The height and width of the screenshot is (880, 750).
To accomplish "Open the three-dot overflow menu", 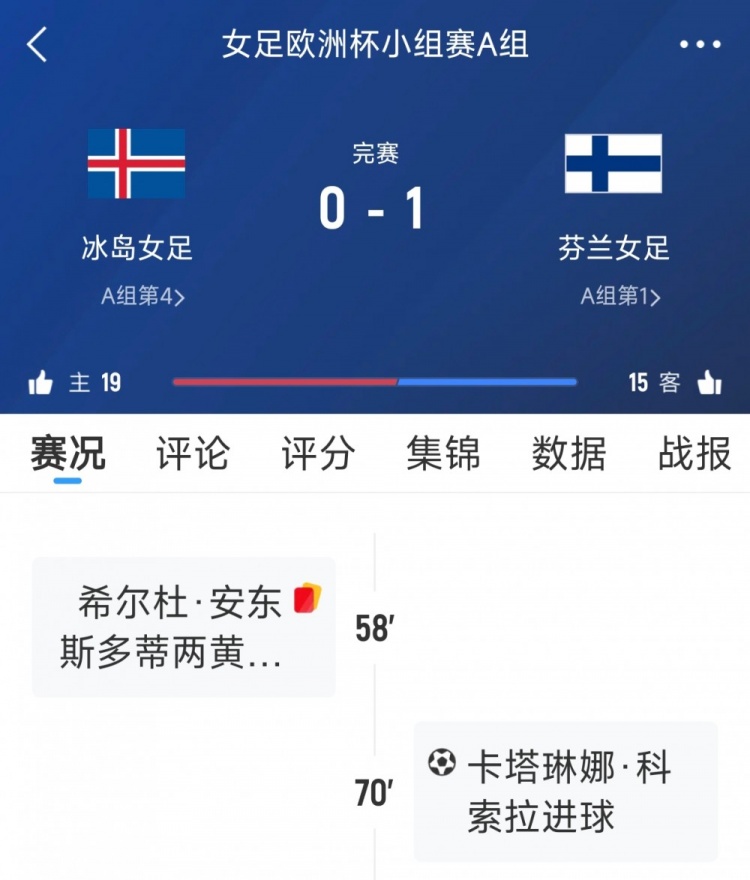I will [x=700, y=45].
